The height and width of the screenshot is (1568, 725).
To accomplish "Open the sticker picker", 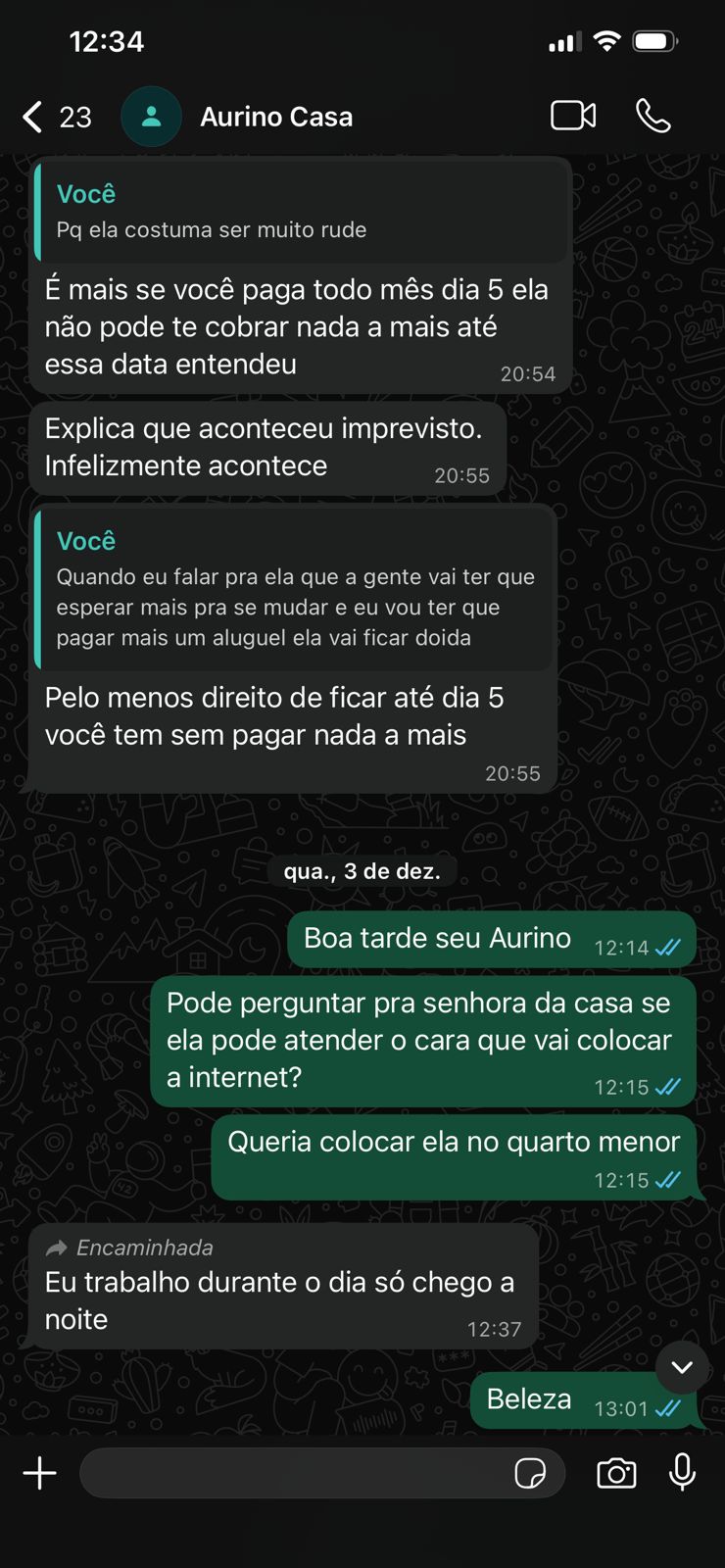I will (x=530, y=1473).
